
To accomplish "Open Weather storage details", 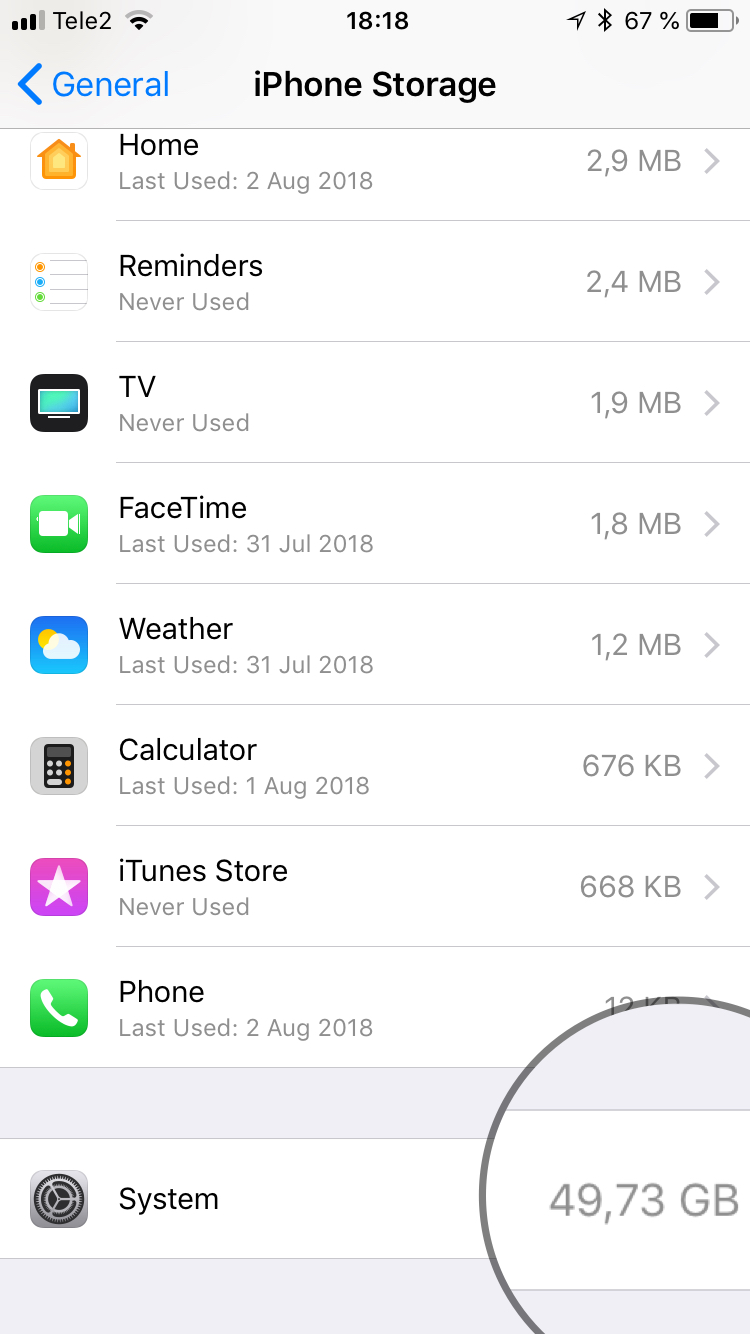I will (x=375, y=645).
